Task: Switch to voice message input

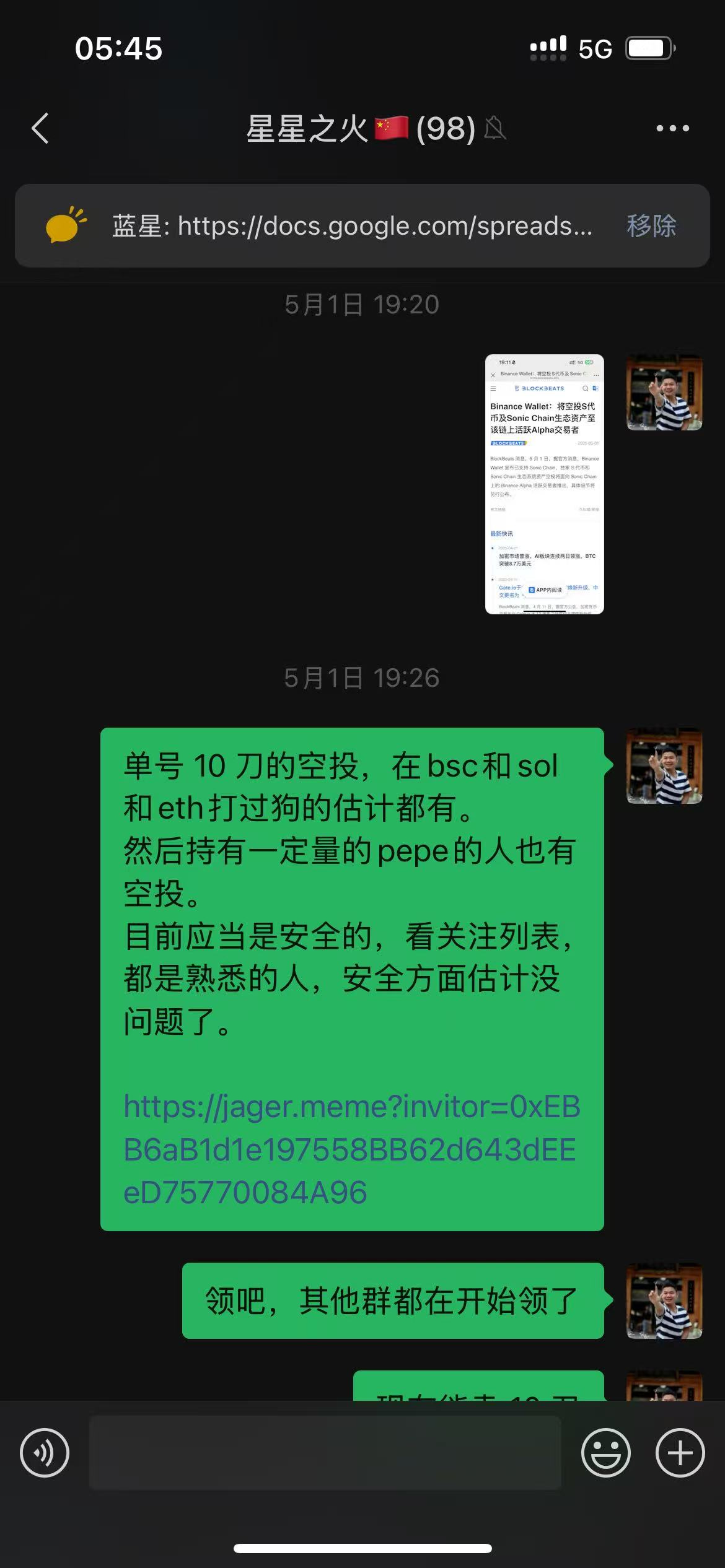Action: [45, 1453]
